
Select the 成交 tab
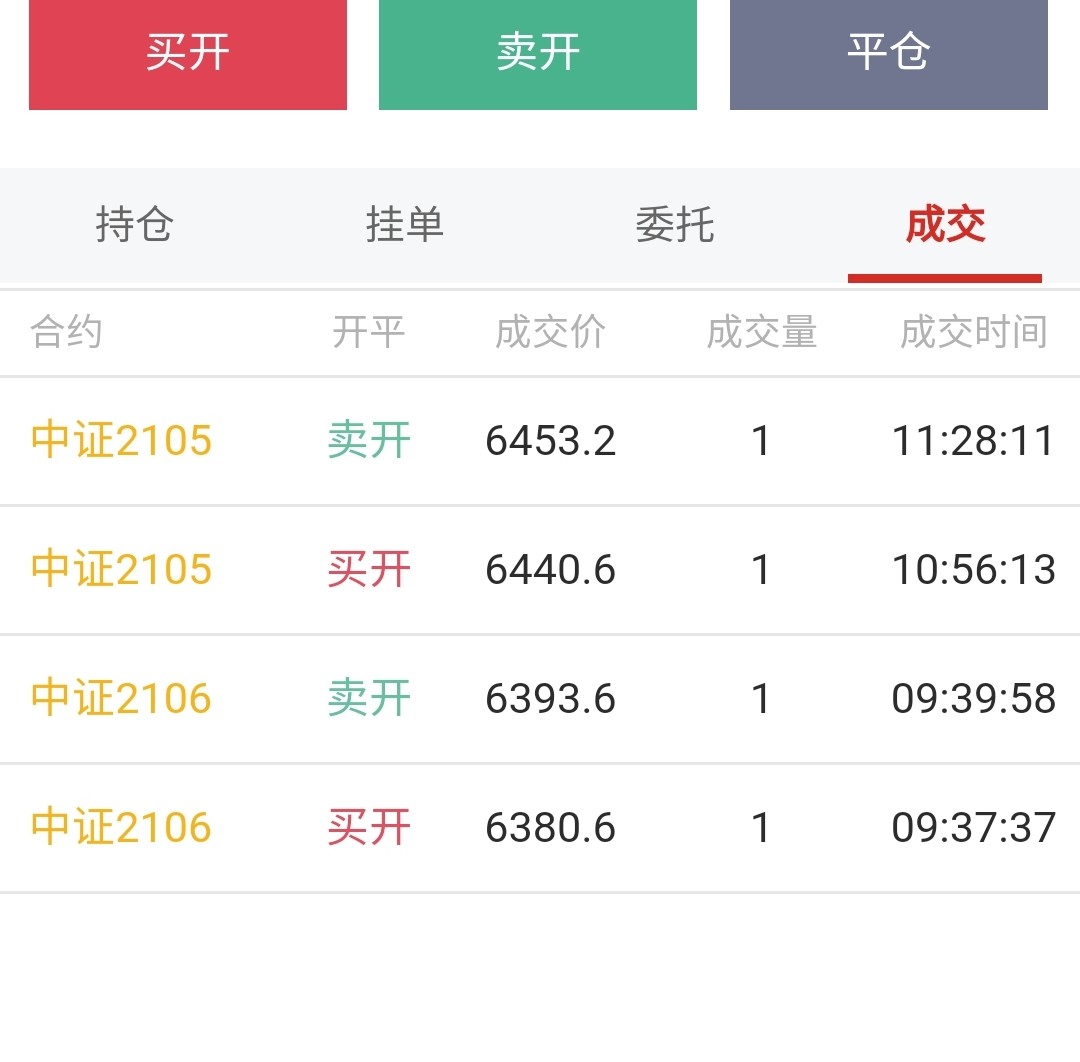(945, 225)
